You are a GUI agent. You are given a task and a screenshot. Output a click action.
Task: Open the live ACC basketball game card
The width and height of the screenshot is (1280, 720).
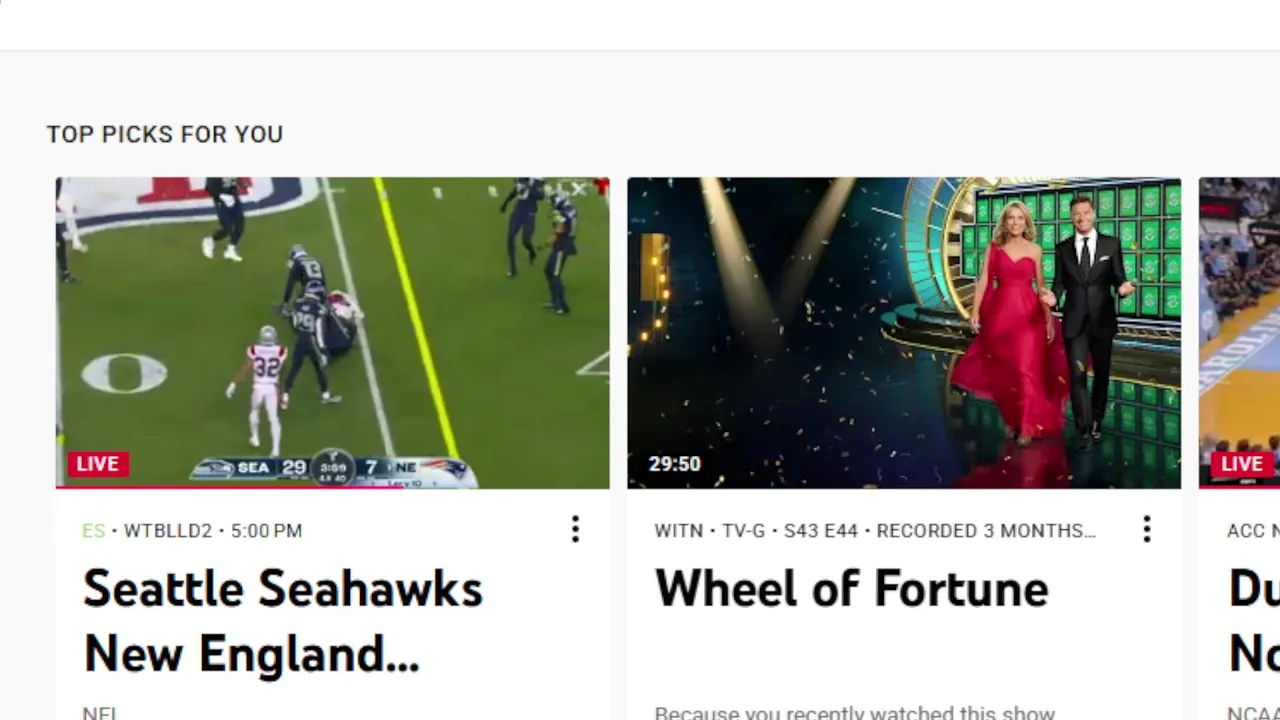pyautogui.click(x=1240, y=332)
